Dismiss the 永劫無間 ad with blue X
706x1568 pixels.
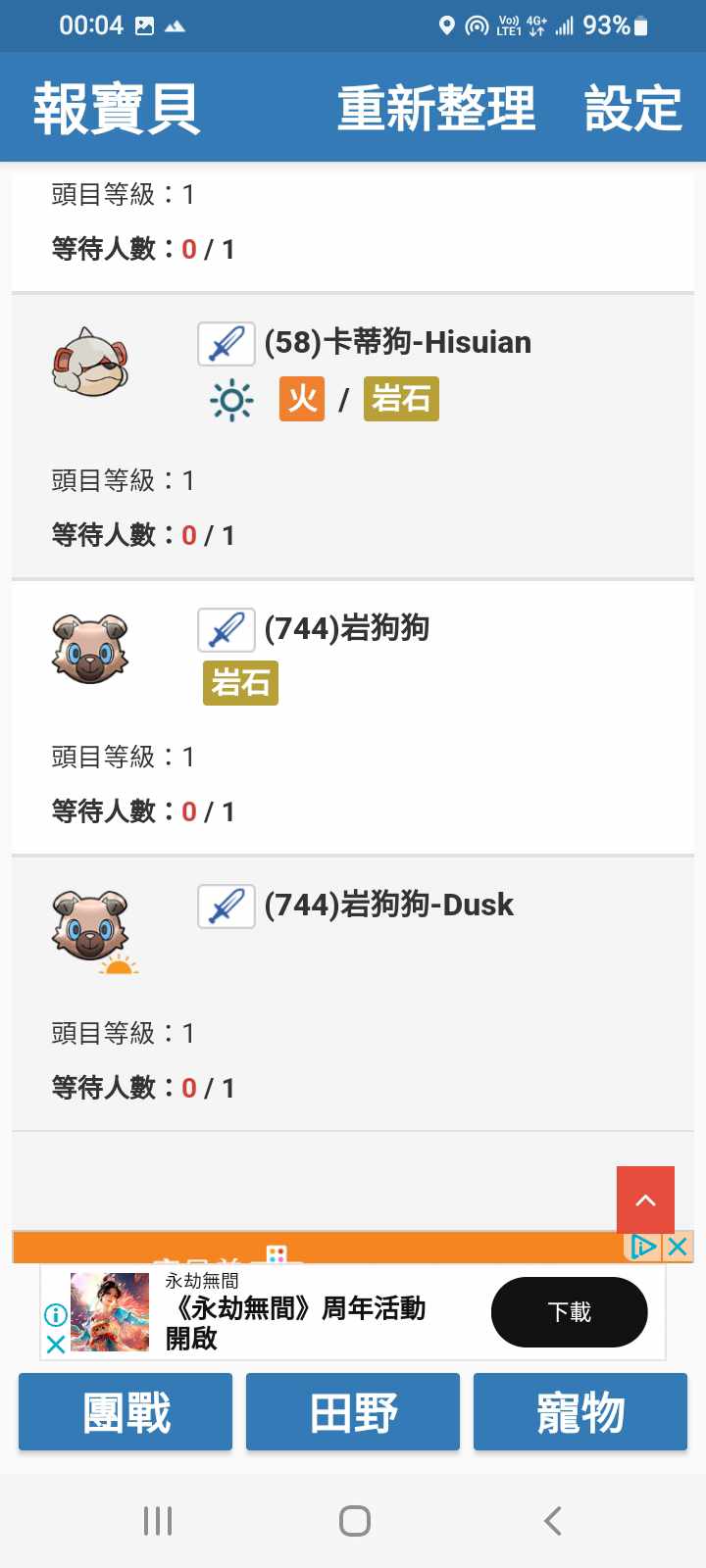coord(56,1345)
